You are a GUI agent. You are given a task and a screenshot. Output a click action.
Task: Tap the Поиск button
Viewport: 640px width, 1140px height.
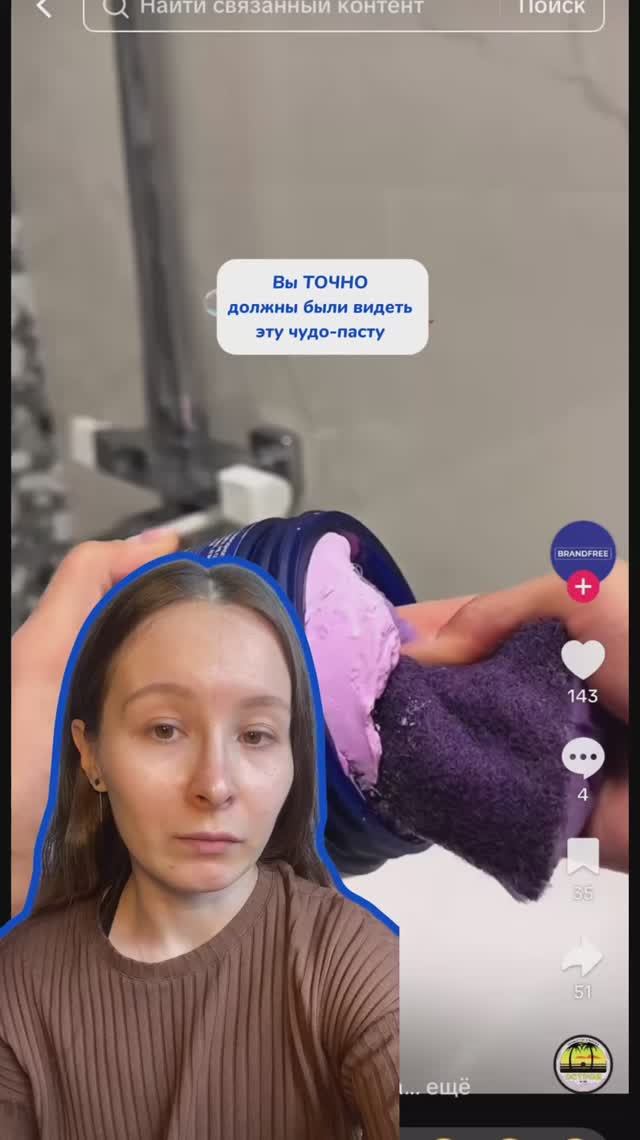click(552, 8)
